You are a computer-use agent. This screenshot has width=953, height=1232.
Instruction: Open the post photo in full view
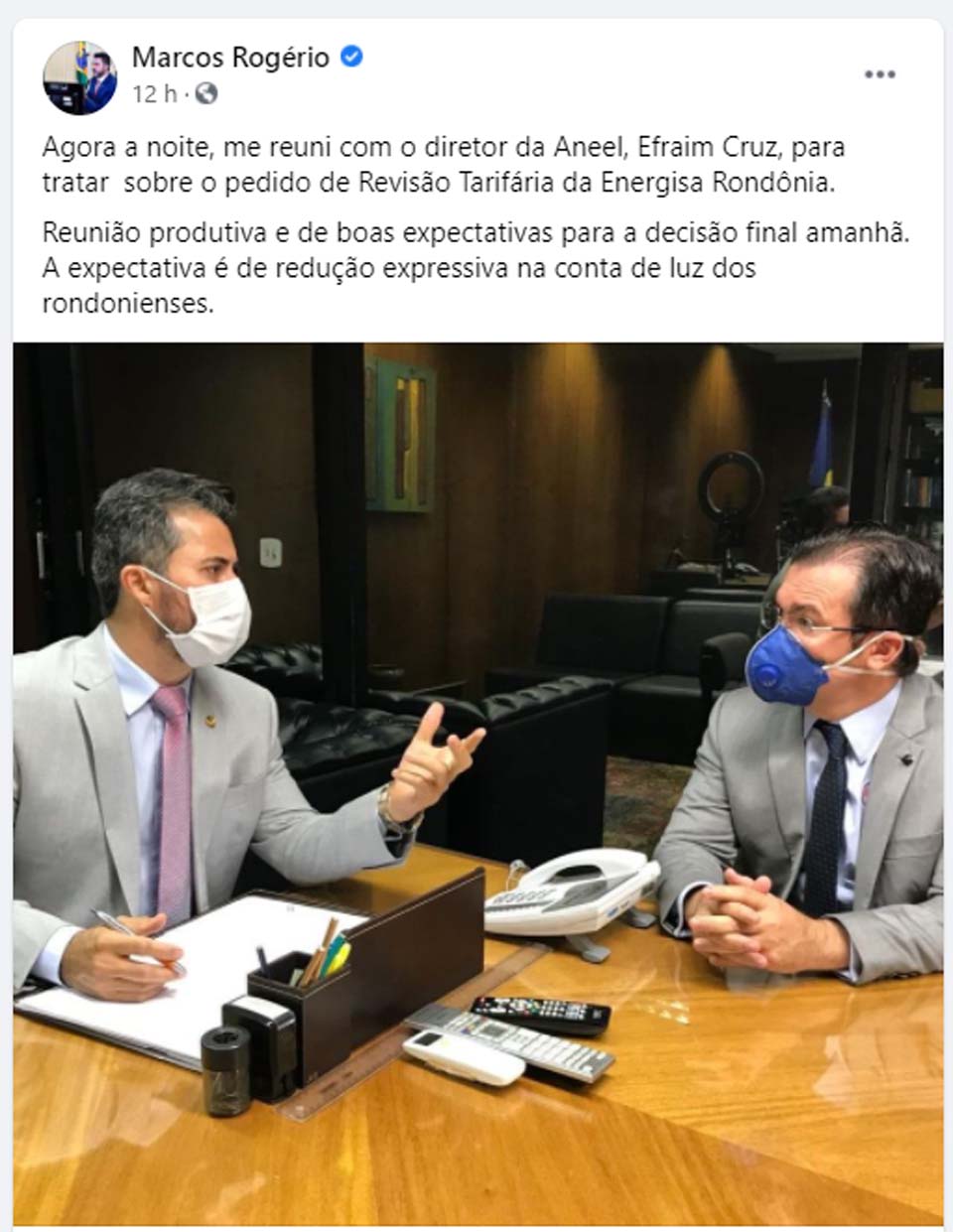pos(477,784)
